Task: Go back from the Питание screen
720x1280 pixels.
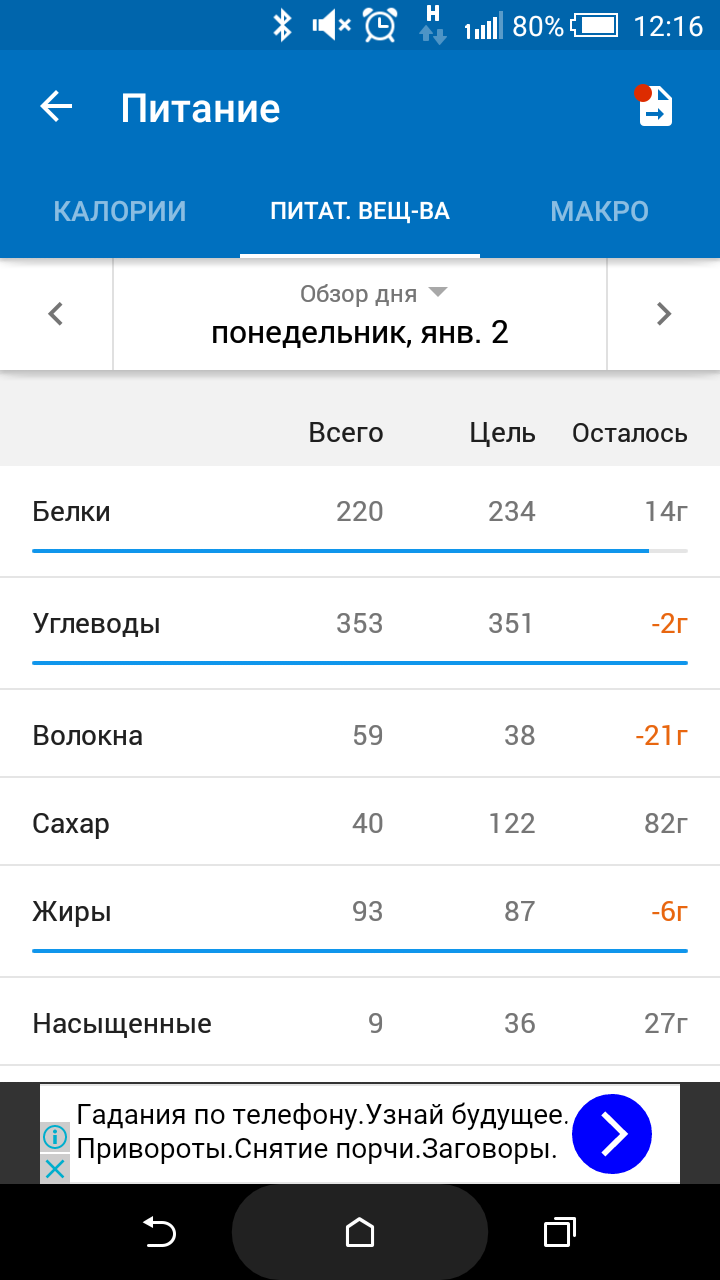Action: (56, 107)
